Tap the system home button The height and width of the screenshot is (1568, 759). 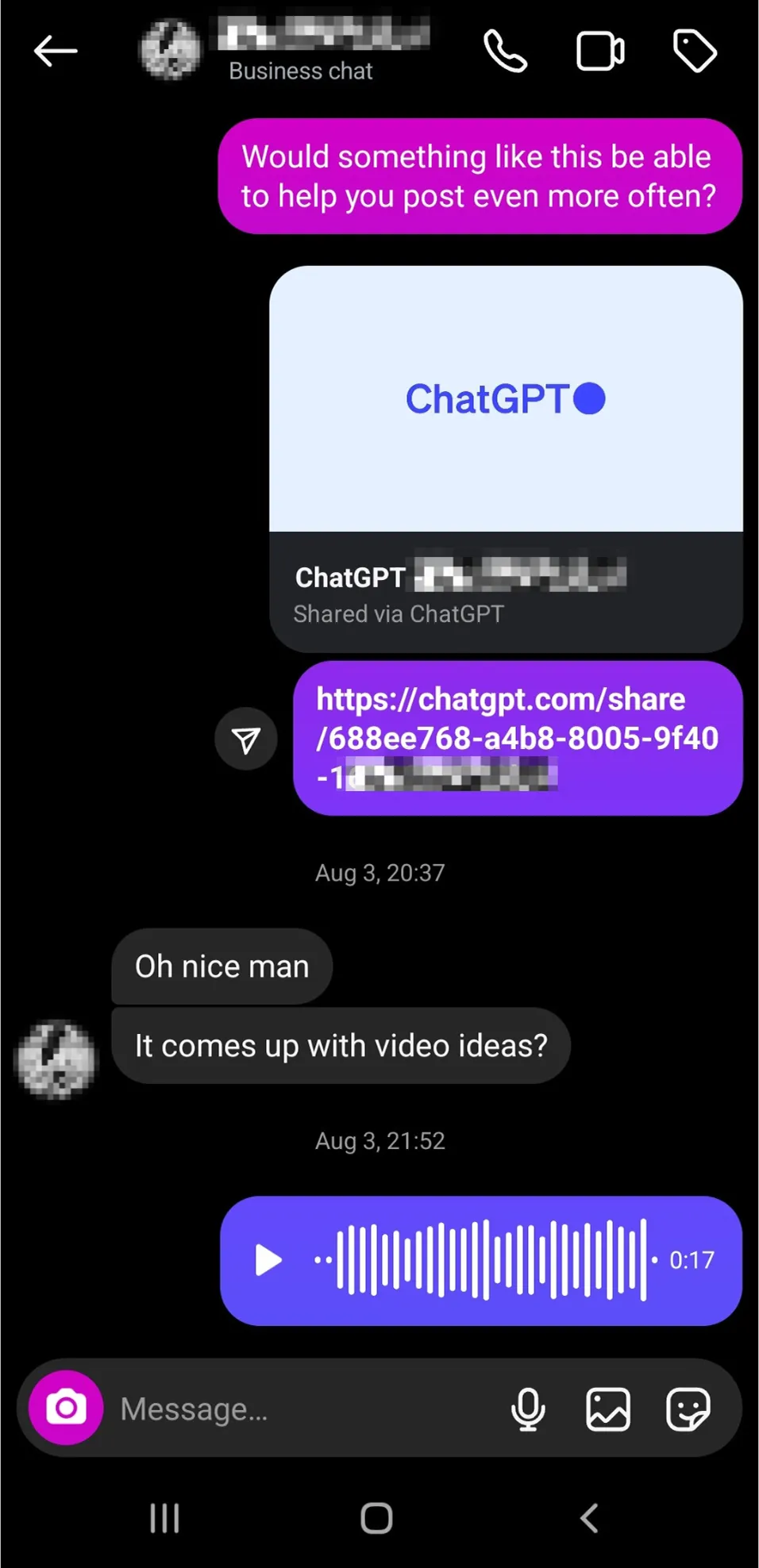click(x=376, y=1518)
